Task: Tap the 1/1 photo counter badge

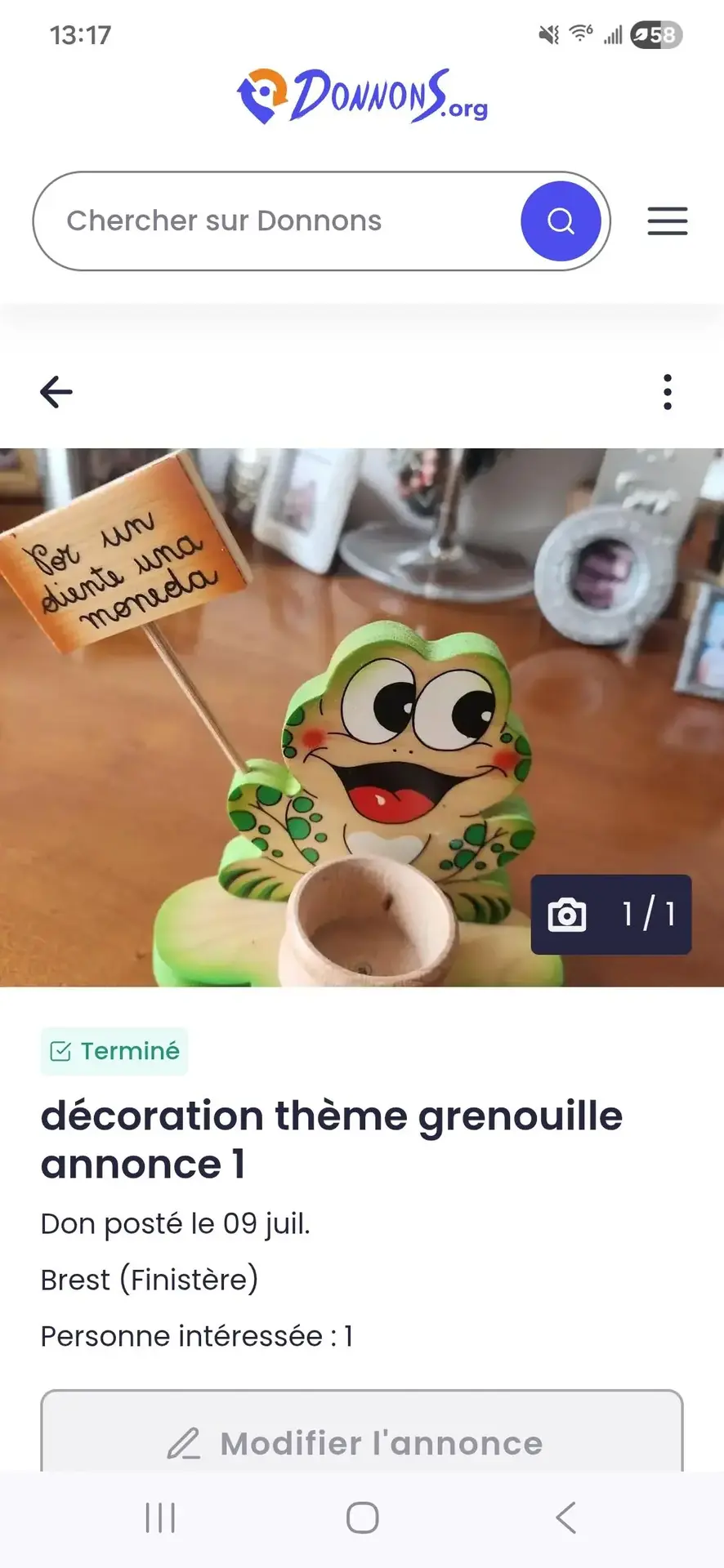Action: [611, 915]
